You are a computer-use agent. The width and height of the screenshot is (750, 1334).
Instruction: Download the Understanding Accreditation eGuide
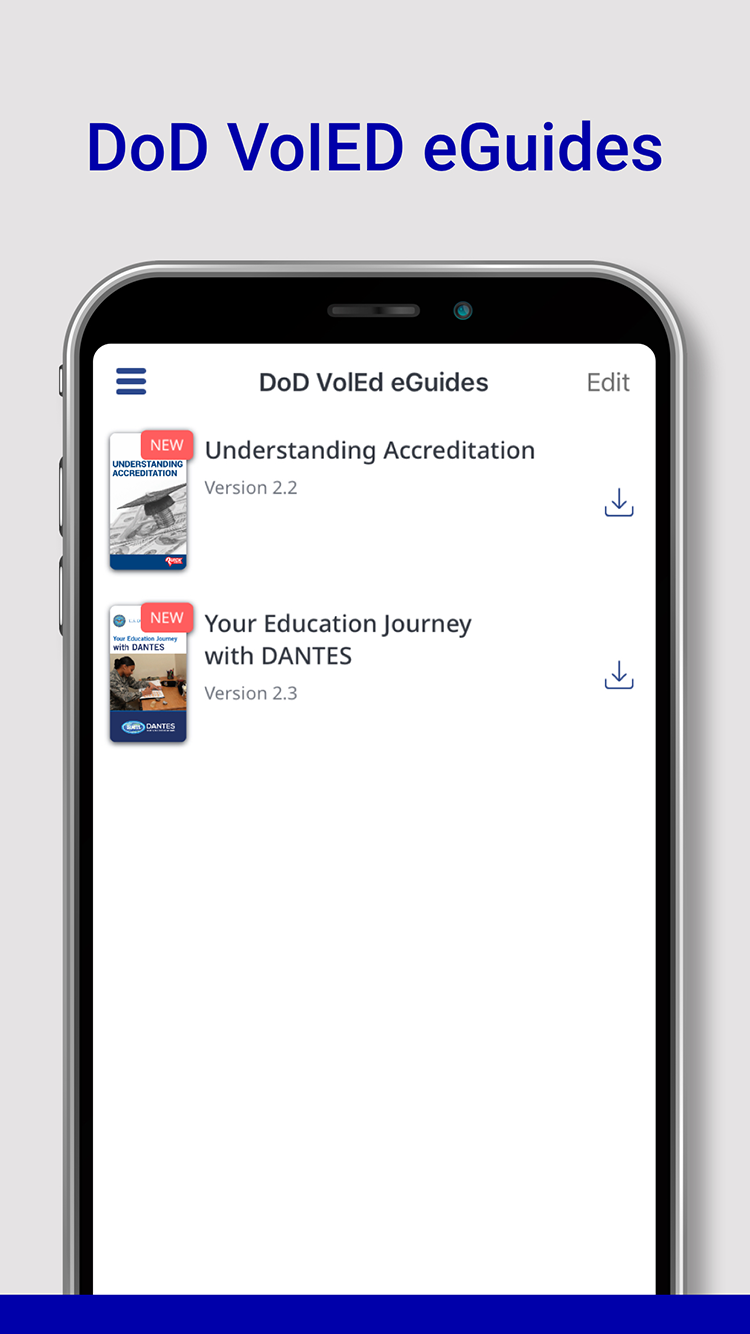[x=618, y=502]
